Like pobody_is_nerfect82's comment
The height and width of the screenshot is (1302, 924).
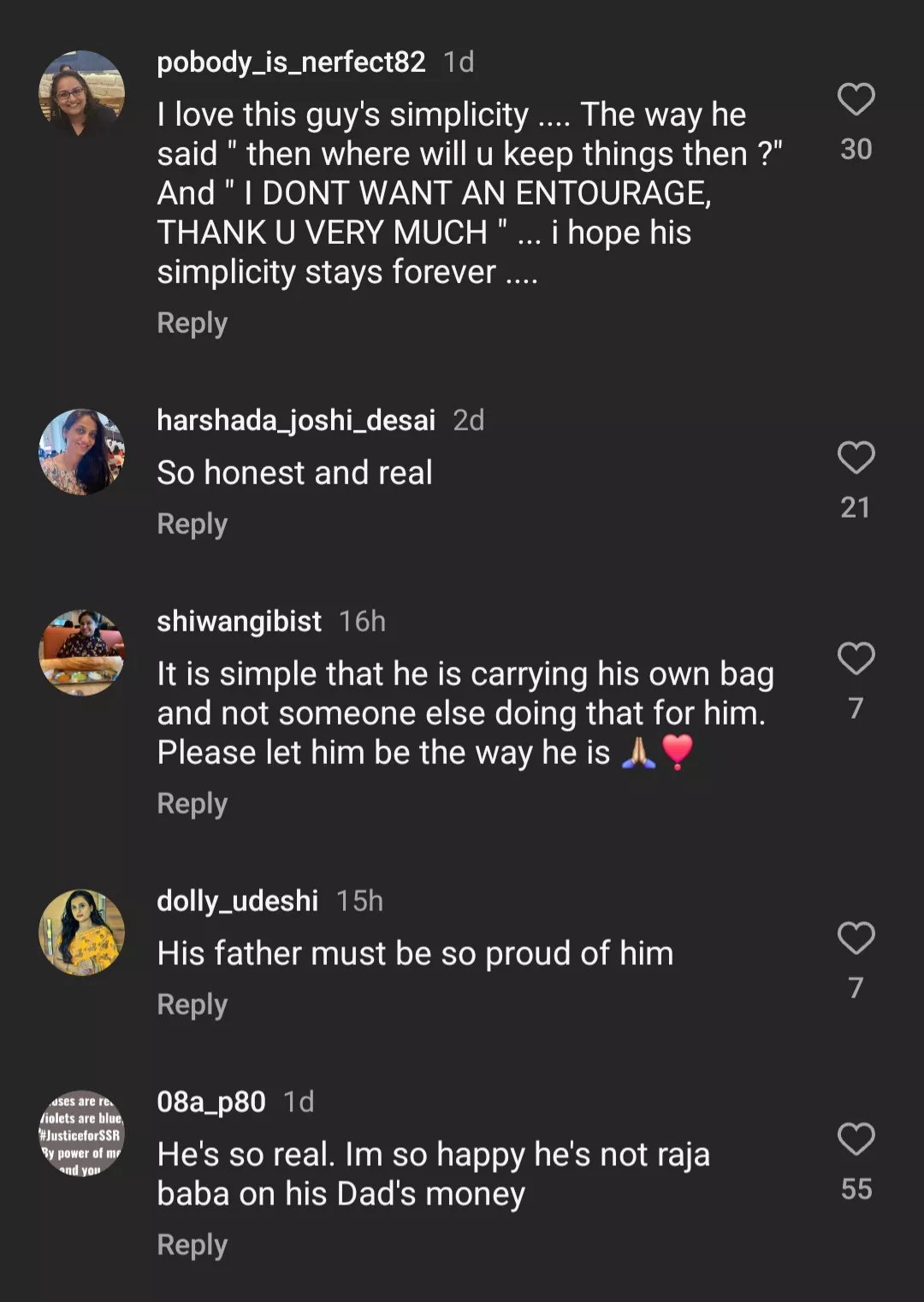(x=856, y=99)
